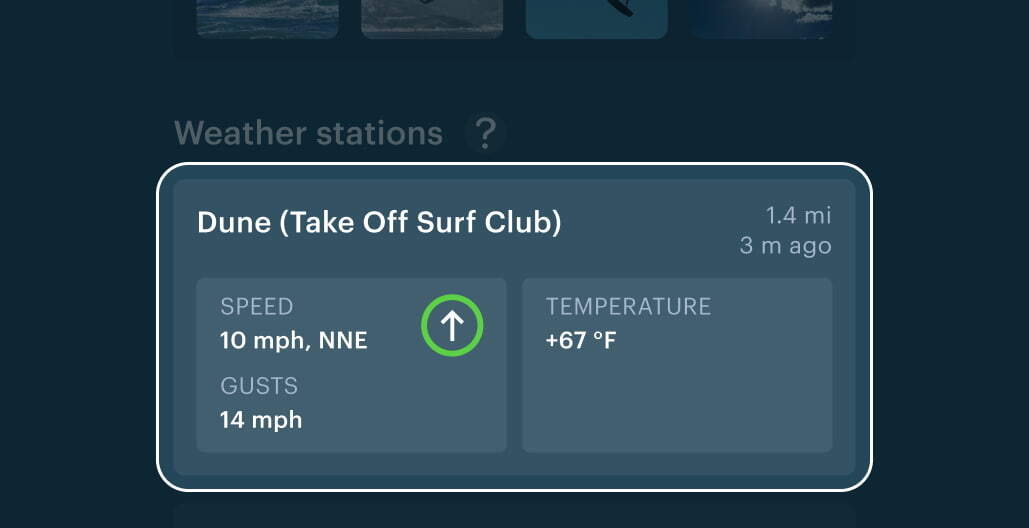Open the Weather stations help question mark
Screen dimensions: 1029x528
coord(485,133)
